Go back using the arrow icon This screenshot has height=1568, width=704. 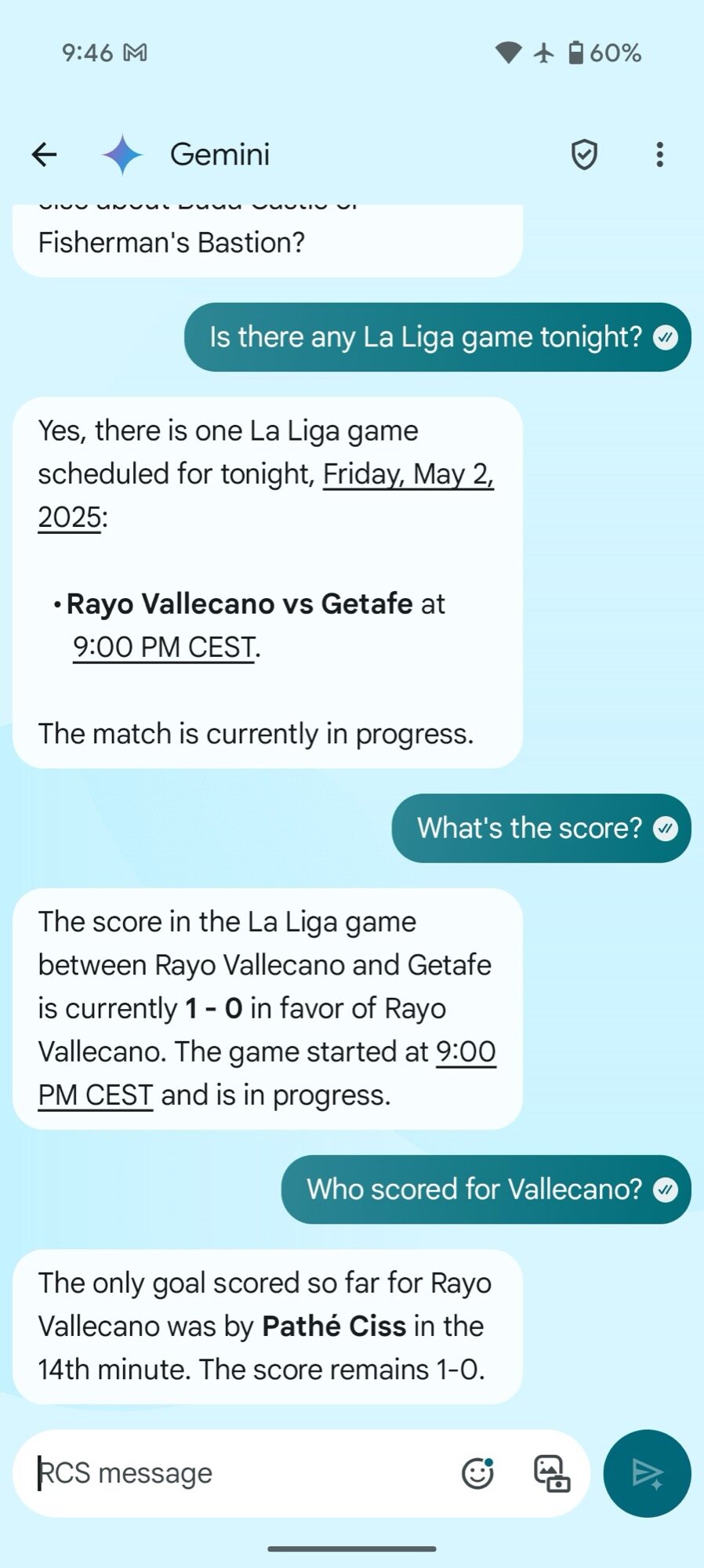(44, 154)
